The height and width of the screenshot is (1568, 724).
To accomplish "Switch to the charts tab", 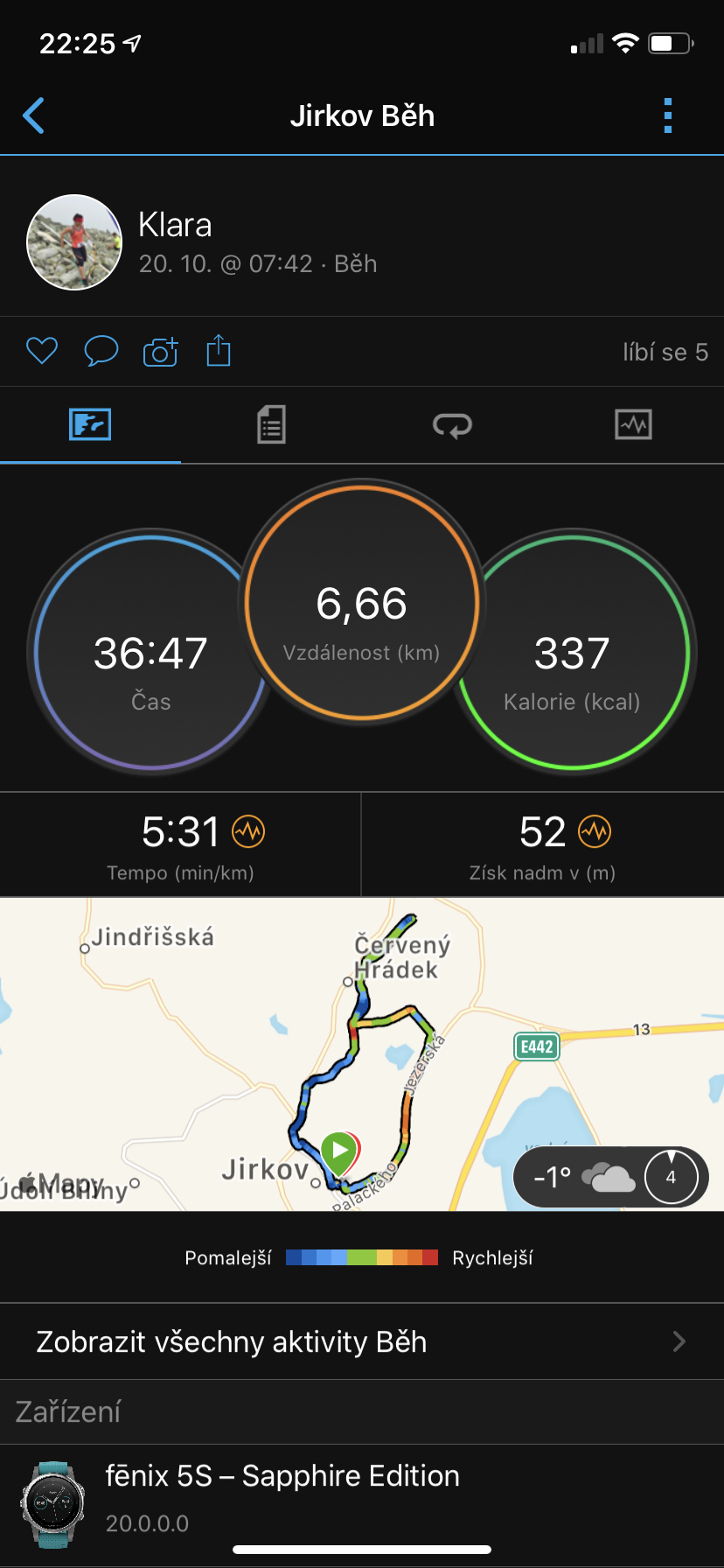I will tap(633, 425).
